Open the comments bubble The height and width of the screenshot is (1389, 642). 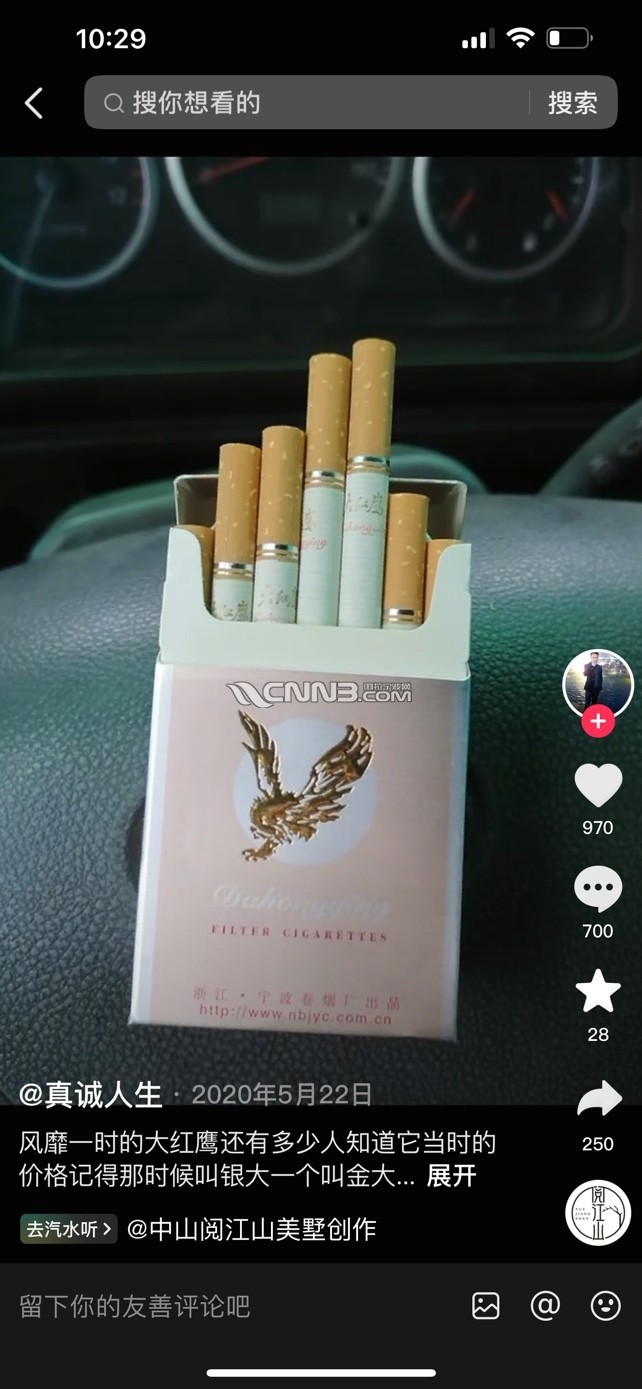598,889
